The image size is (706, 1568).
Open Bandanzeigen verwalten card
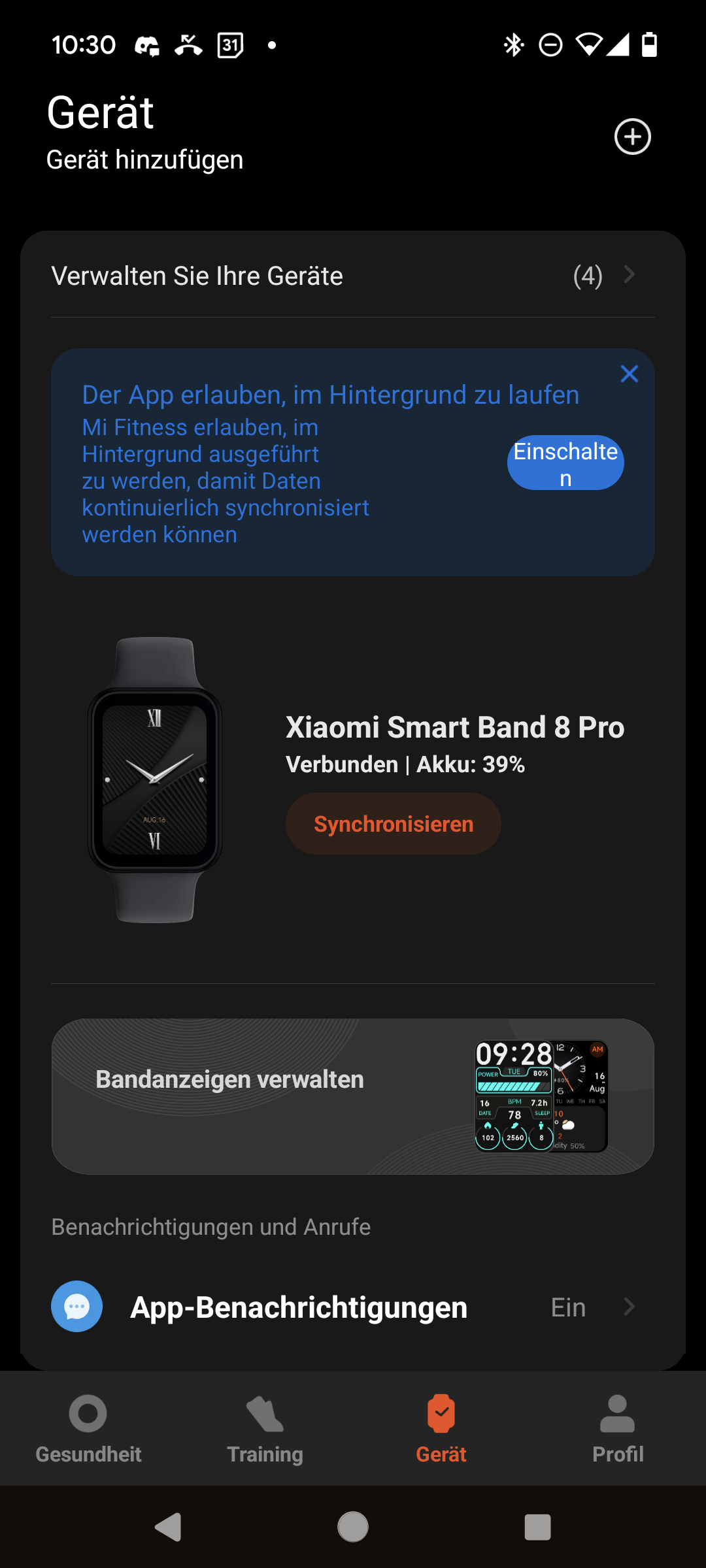pos(352,1096)
